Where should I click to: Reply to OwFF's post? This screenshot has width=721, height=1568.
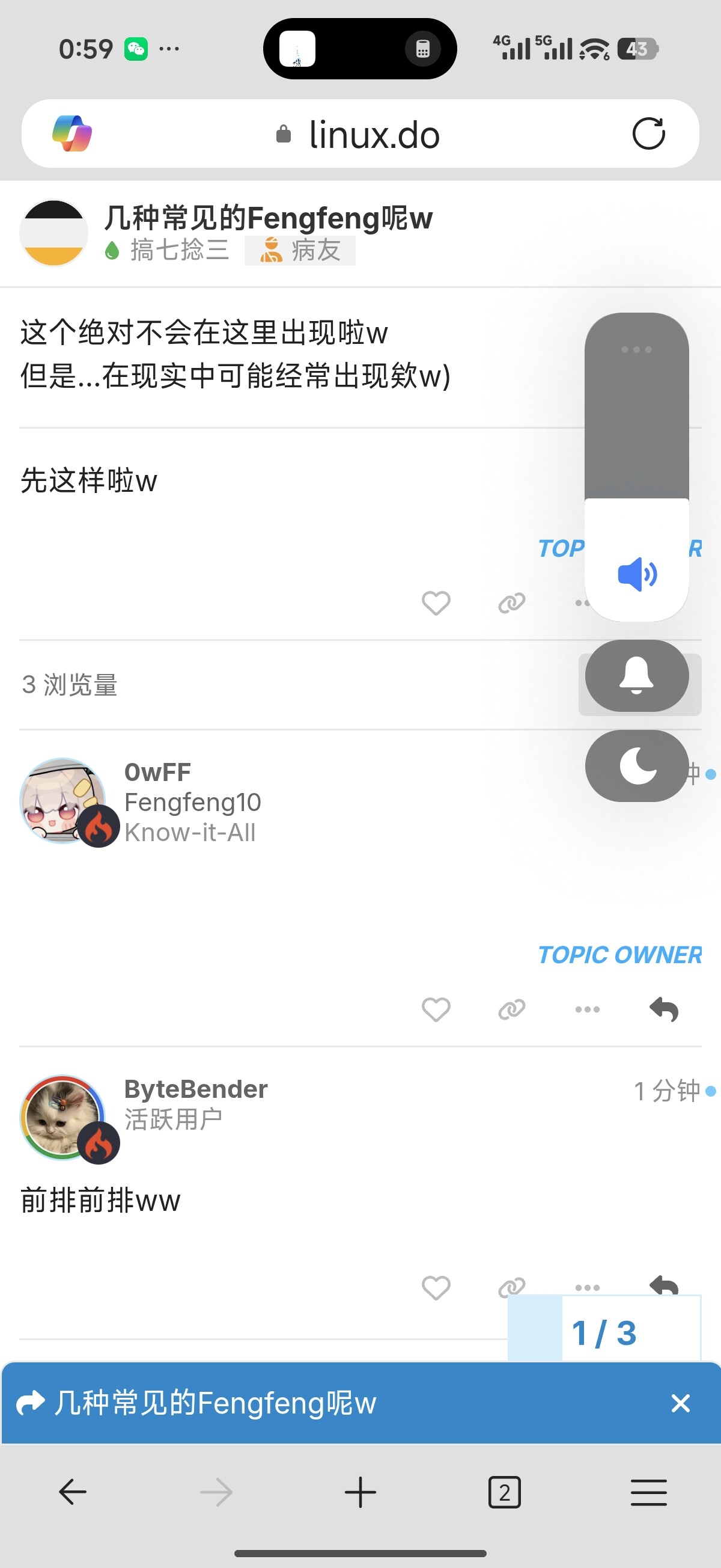pos(663,1010)
